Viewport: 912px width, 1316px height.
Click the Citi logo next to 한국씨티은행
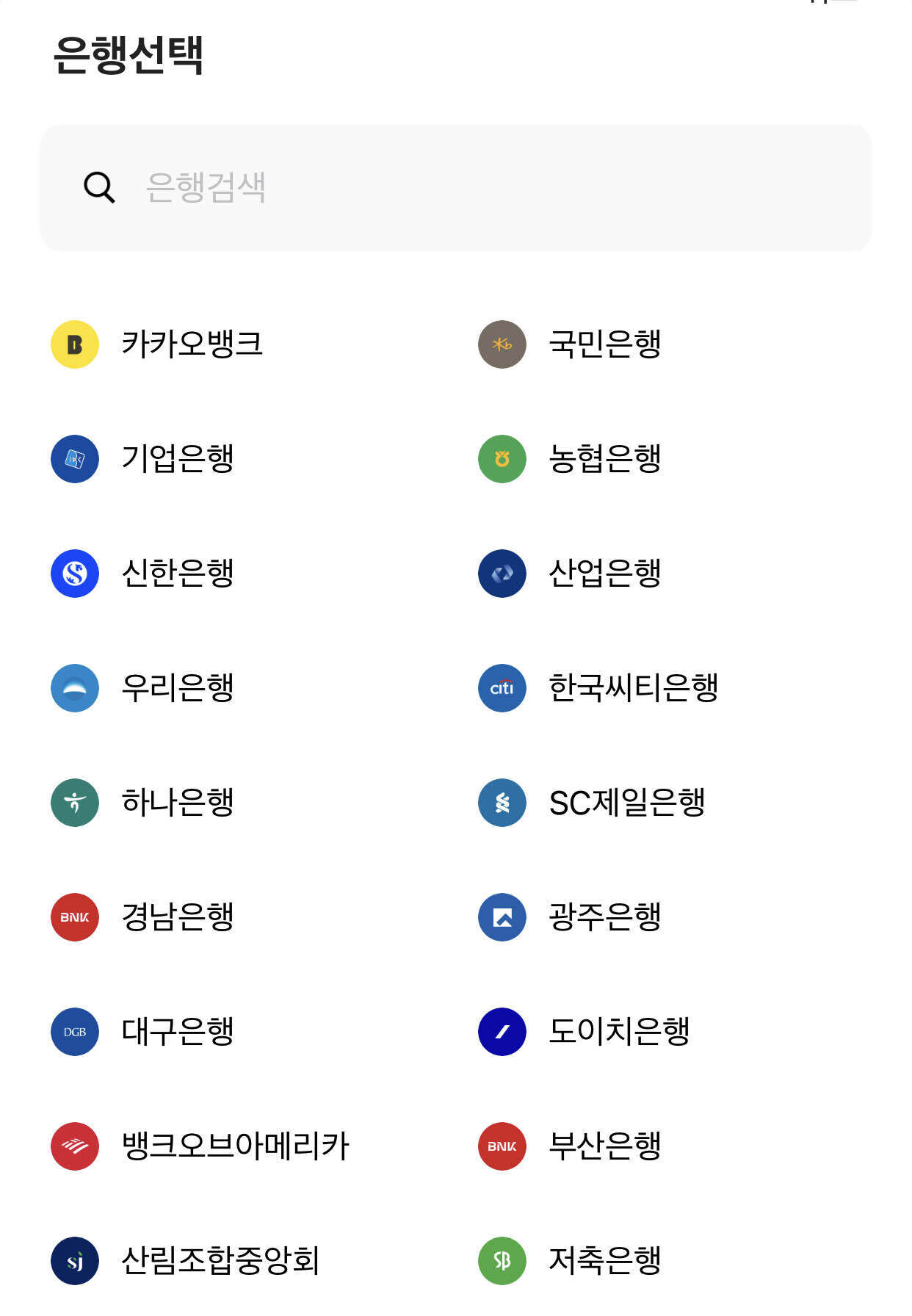click(501, 688)
